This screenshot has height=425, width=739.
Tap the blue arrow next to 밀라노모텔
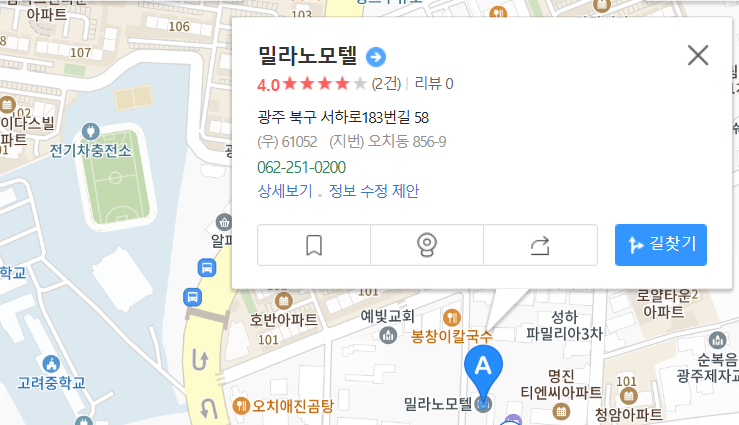coord(376,56)
